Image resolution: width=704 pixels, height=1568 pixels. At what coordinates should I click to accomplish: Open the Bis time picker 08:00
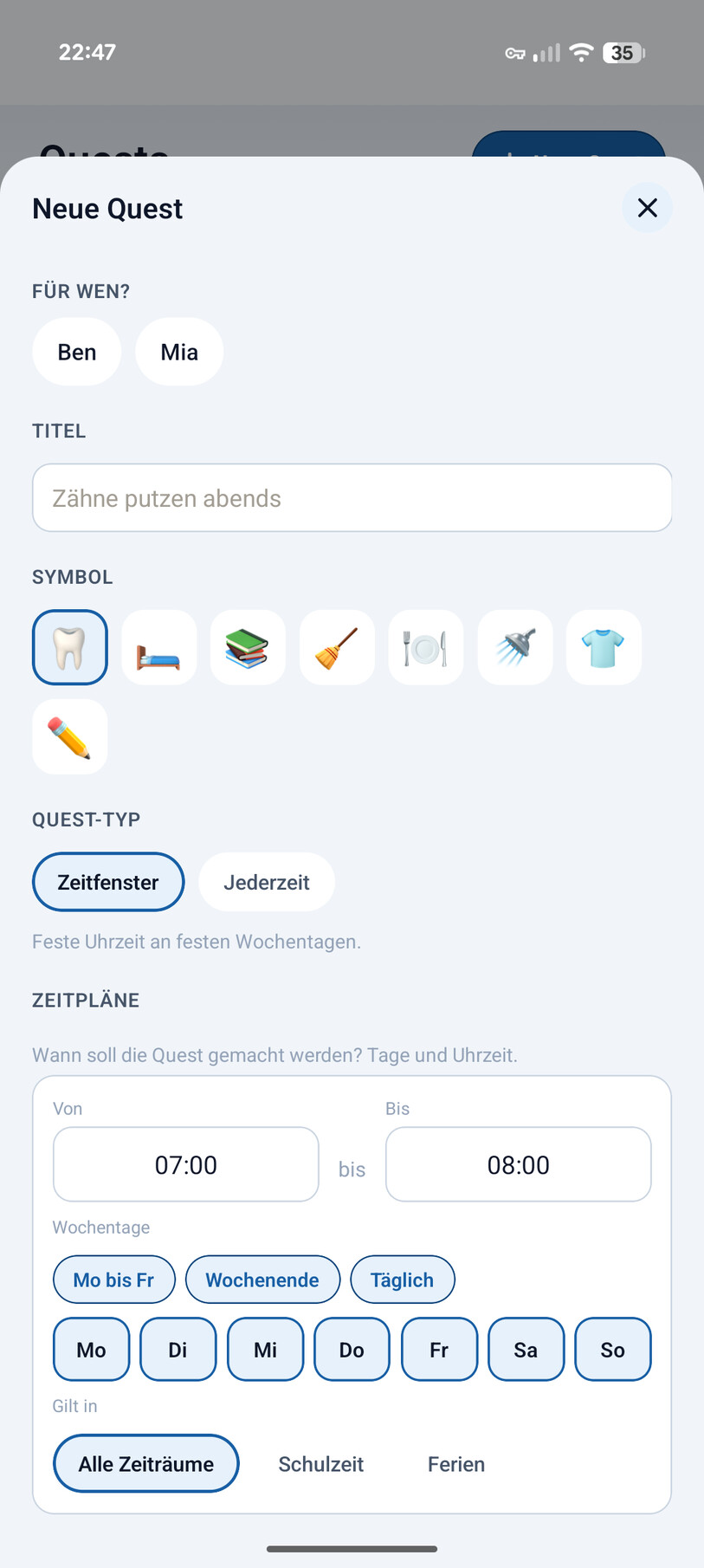click(x=519, y=1164)
